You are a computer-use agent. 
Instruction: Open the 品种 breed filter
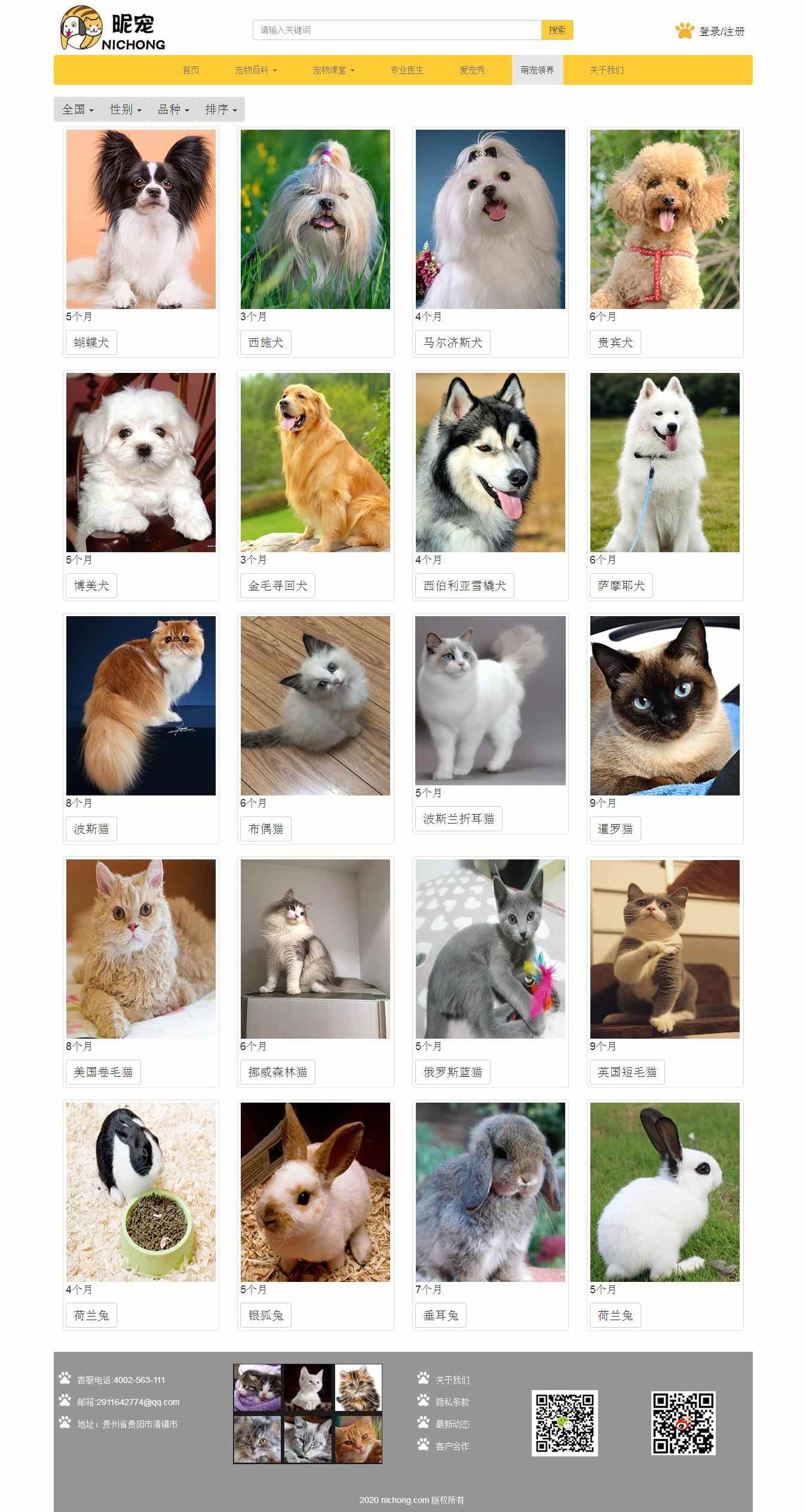173,109
